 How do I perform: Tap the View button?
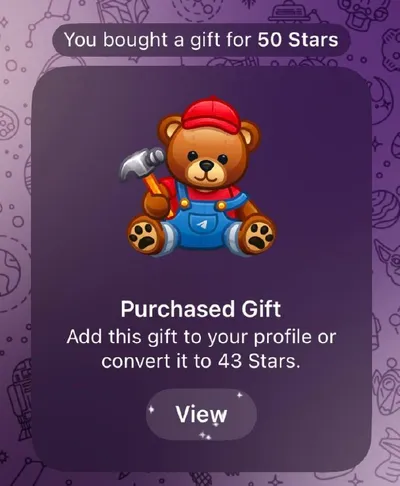[x=201, y=414]
